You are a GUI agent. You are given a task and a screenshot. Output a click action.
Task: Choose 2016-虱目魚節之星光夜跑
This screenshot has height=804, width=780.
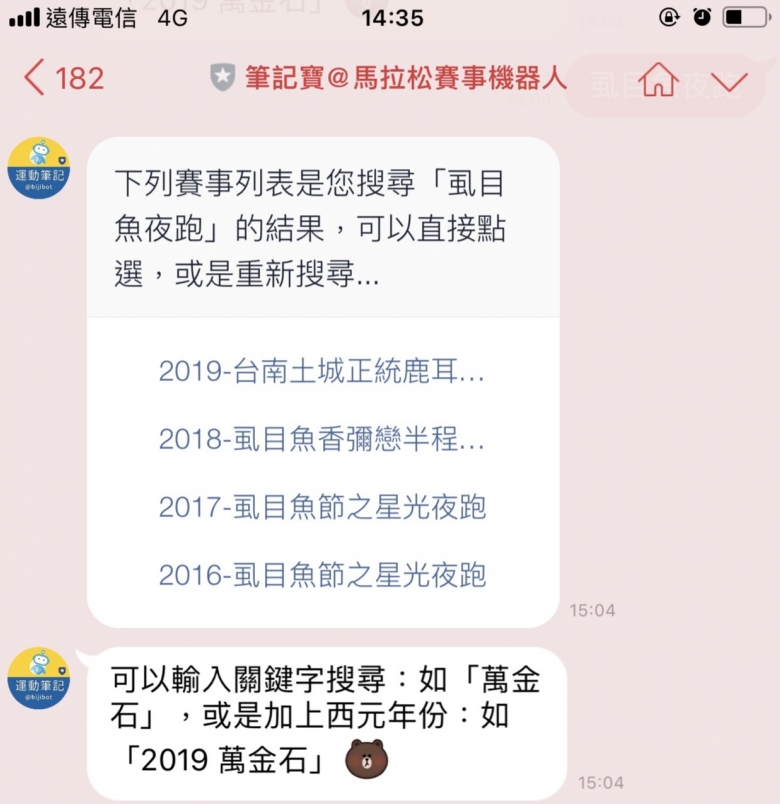pos(321,575)
